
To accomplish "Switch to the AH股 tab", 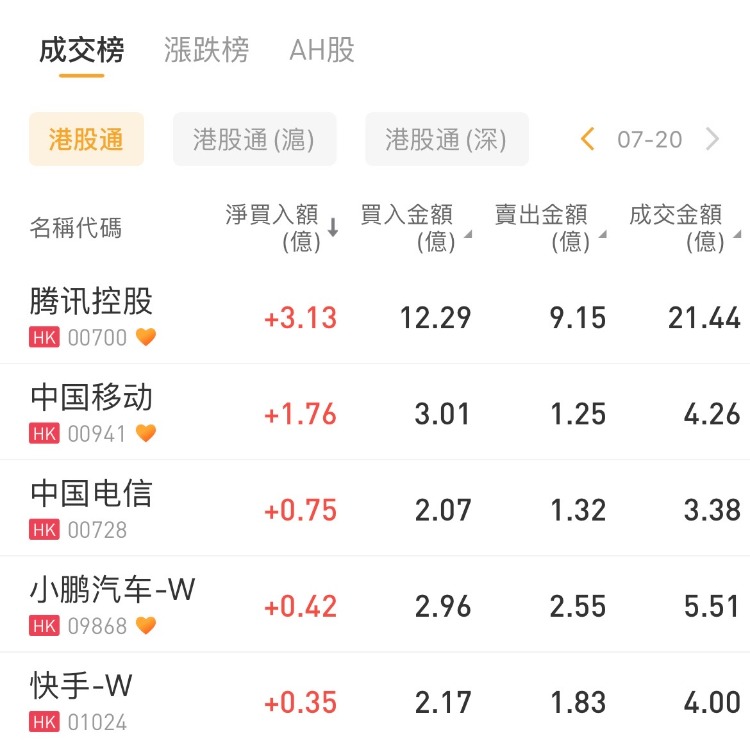I will tap(321, 50).
